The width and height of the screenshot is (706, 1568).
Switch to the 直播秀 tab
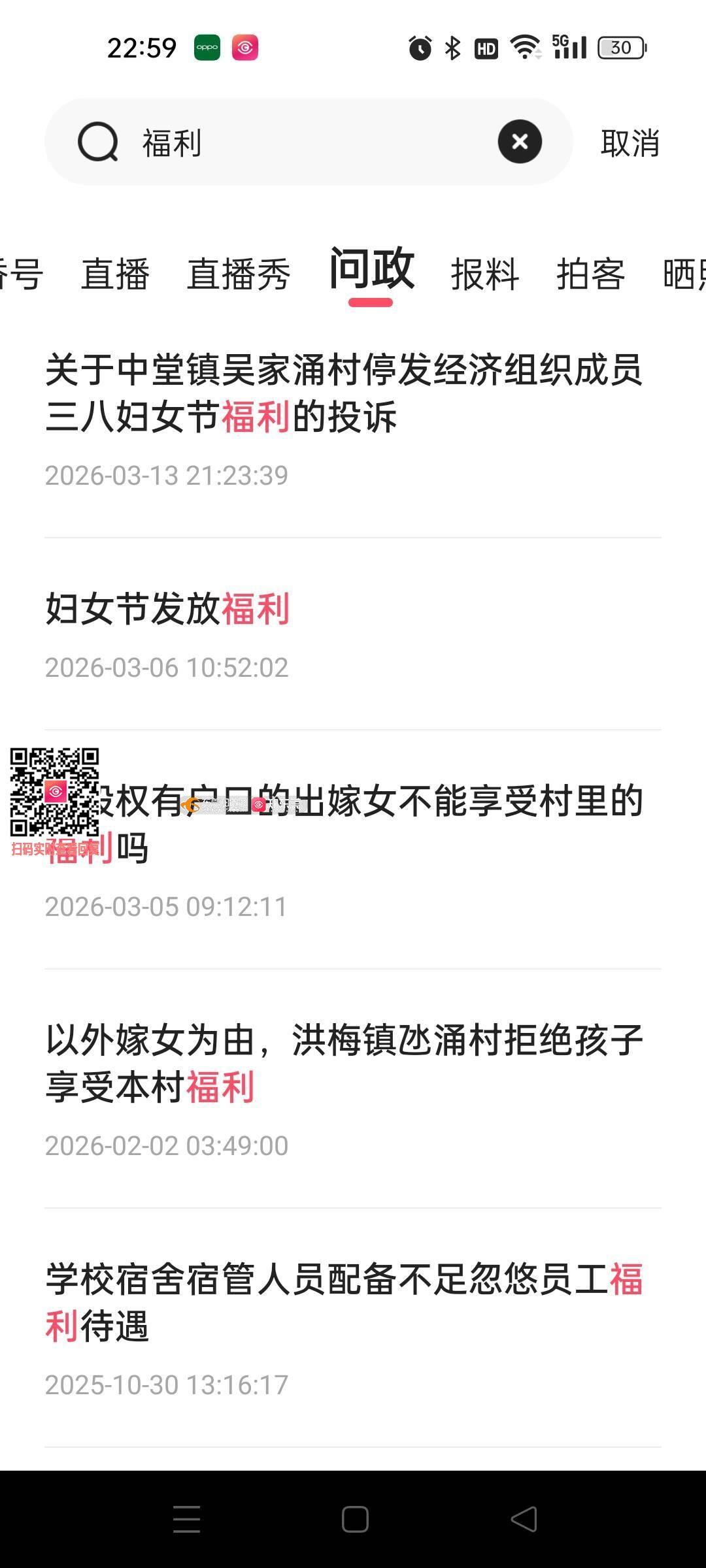[239, 273]
